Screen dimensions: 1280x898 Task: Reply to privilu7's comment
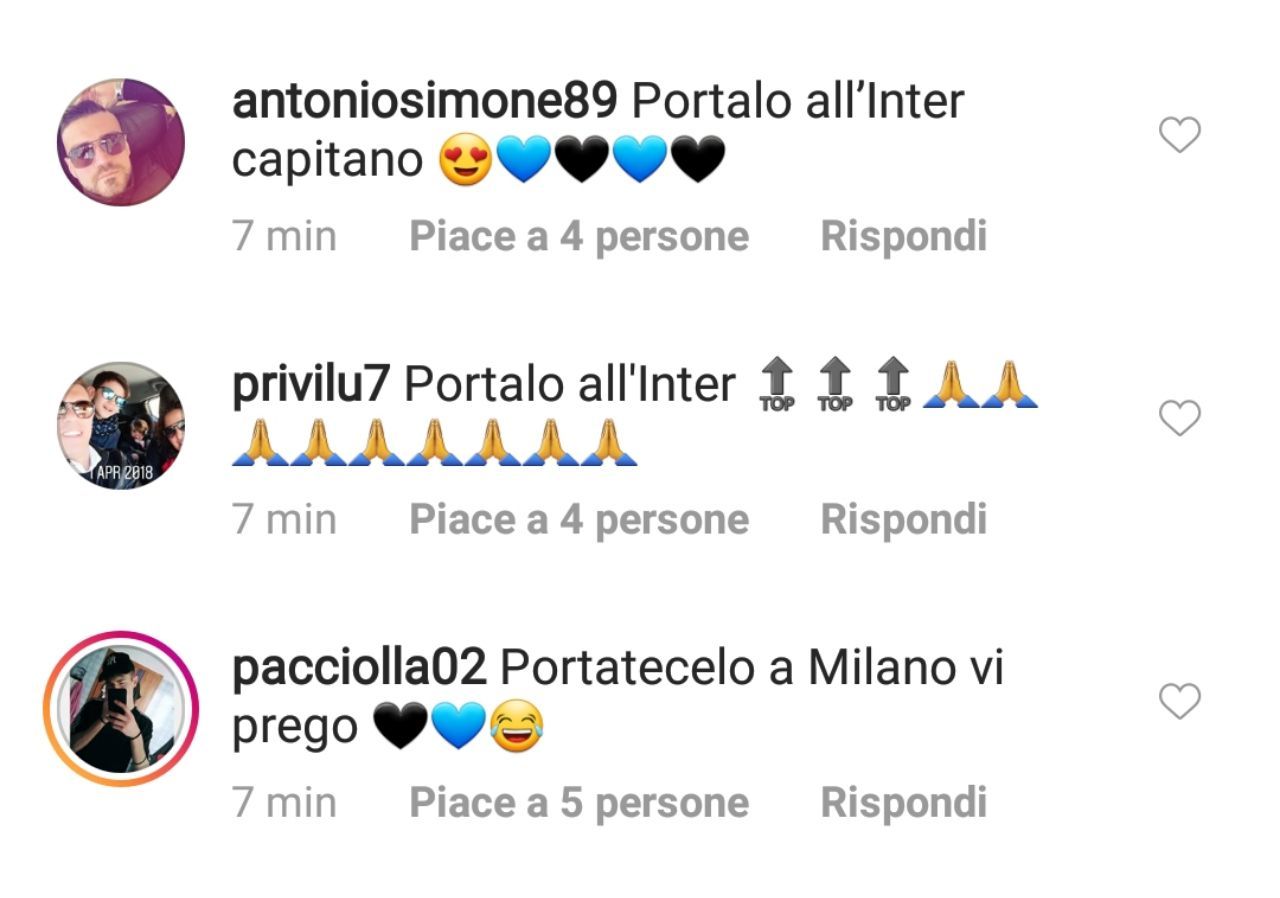pos(903,520)
